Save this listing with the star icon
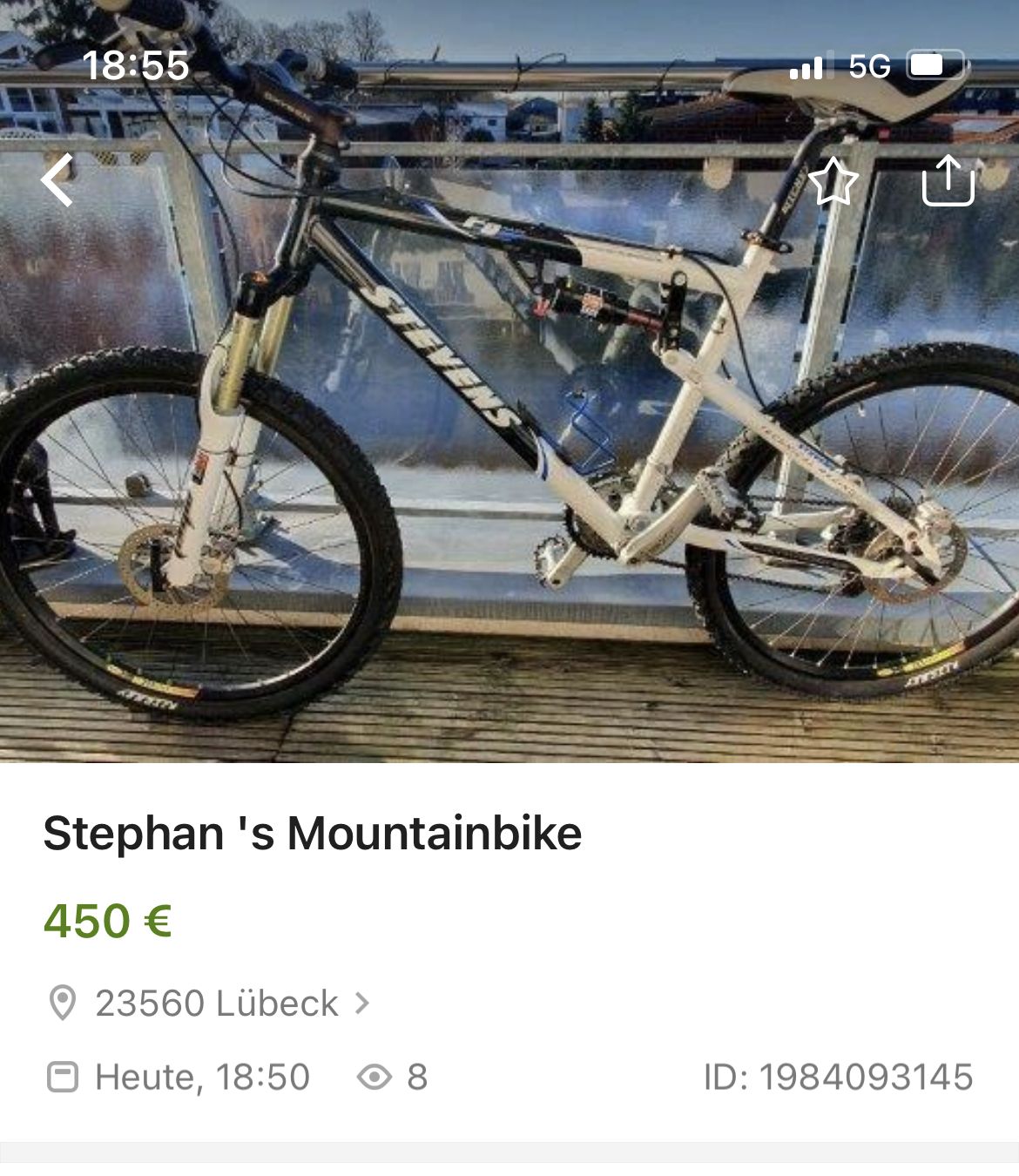 click(x=833, y=181)
